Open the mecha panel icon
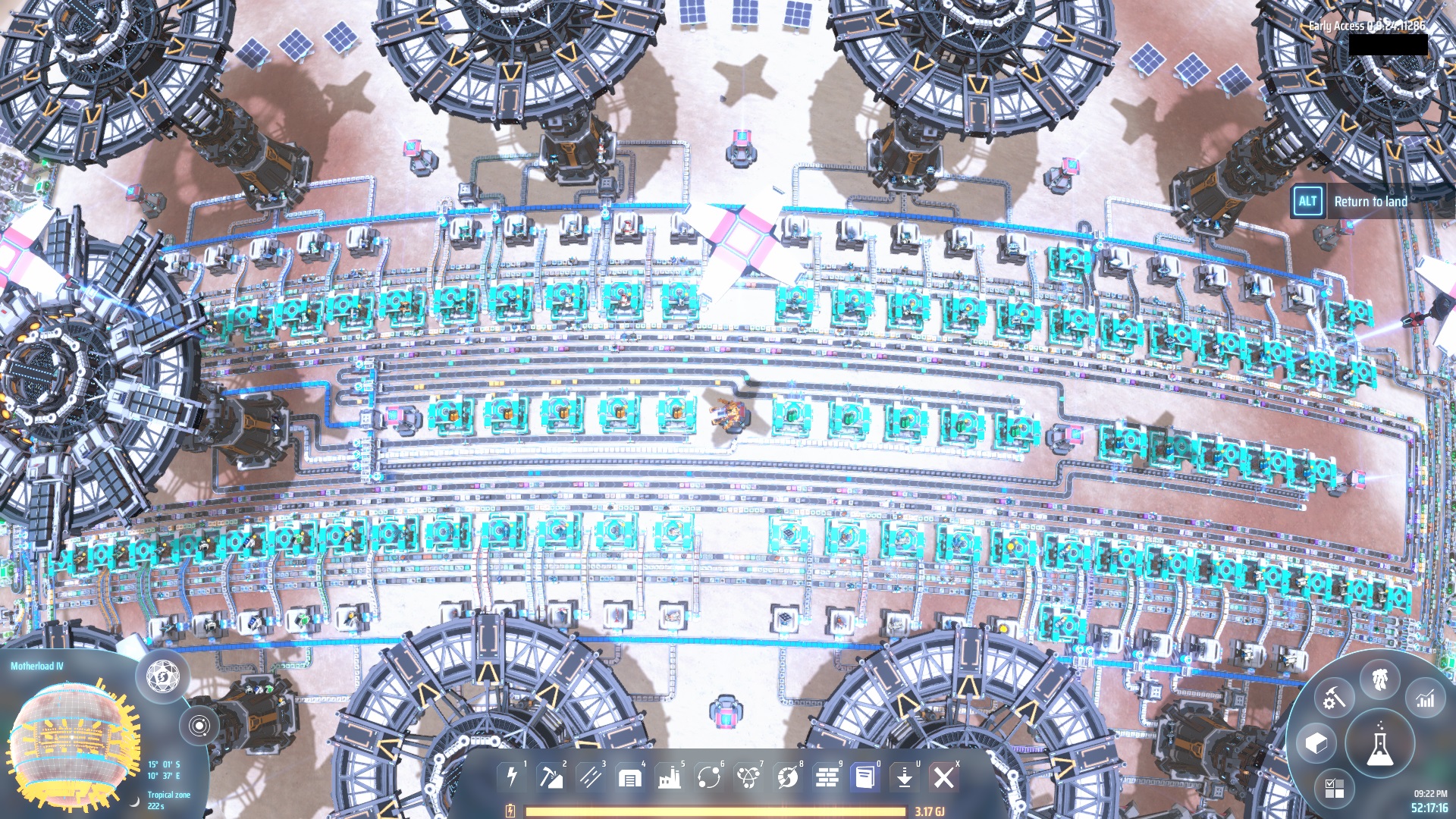Viewport: 1456px width, 819px height. pyautogui.click(x=1380, y=679)
